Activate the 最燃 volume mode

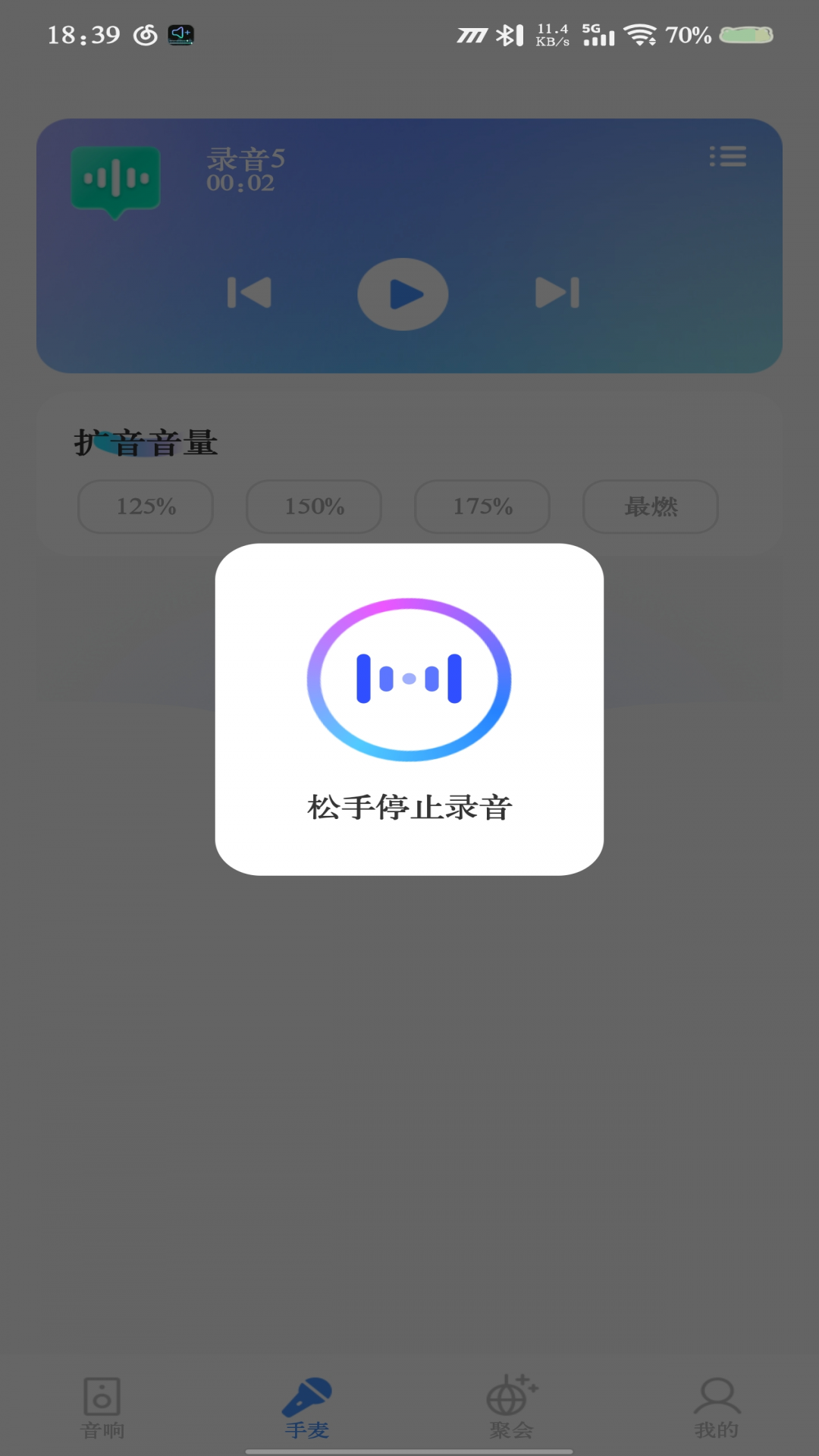point(650,507)
